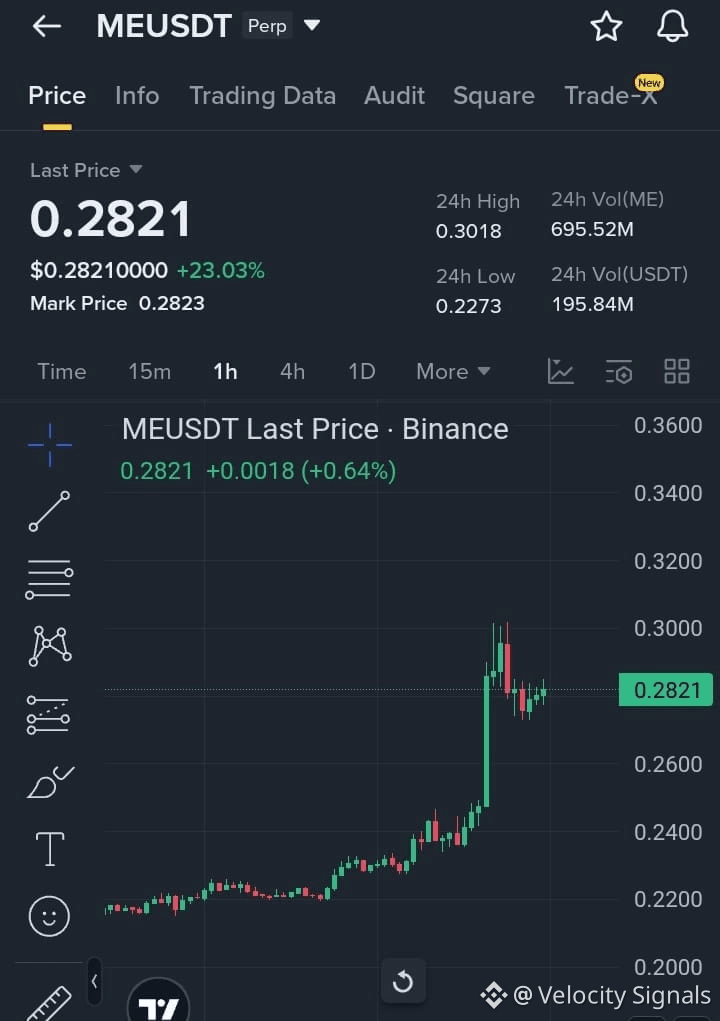Select the trend line drawing tool

pyautogui.click(x=49, y=511)
